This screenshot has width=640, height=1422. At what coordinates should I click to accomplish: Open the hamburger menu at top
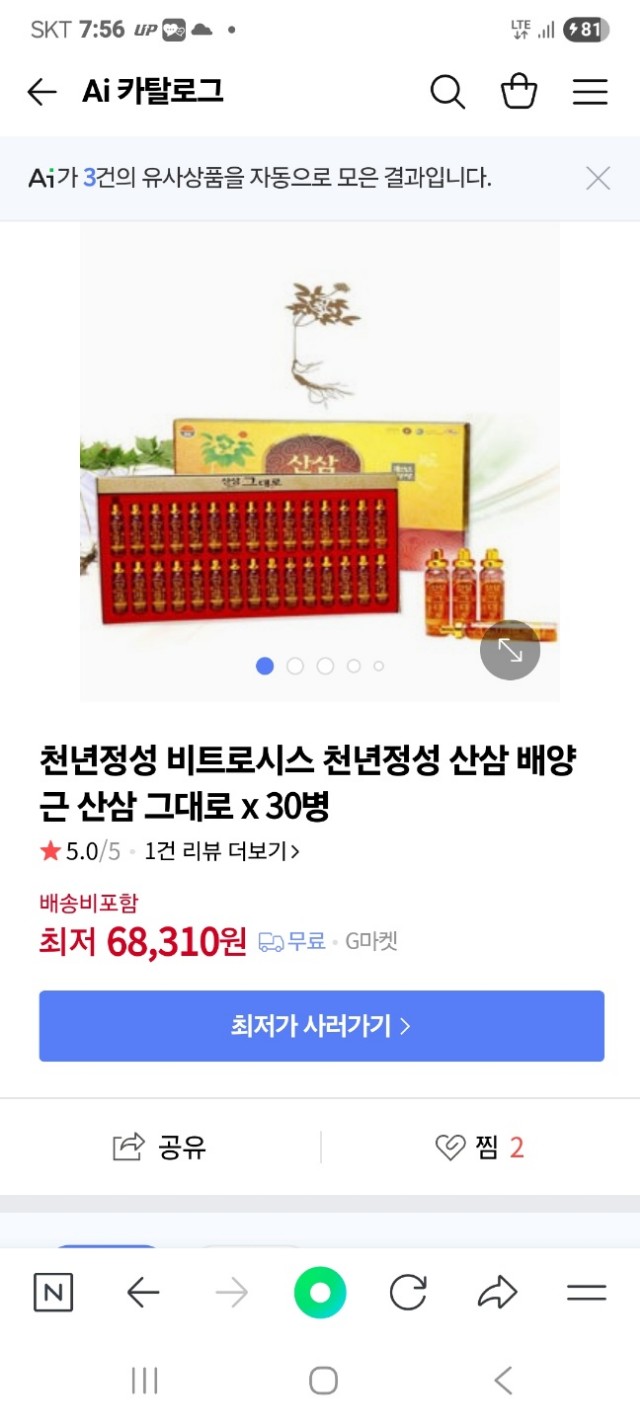[590, 92]
